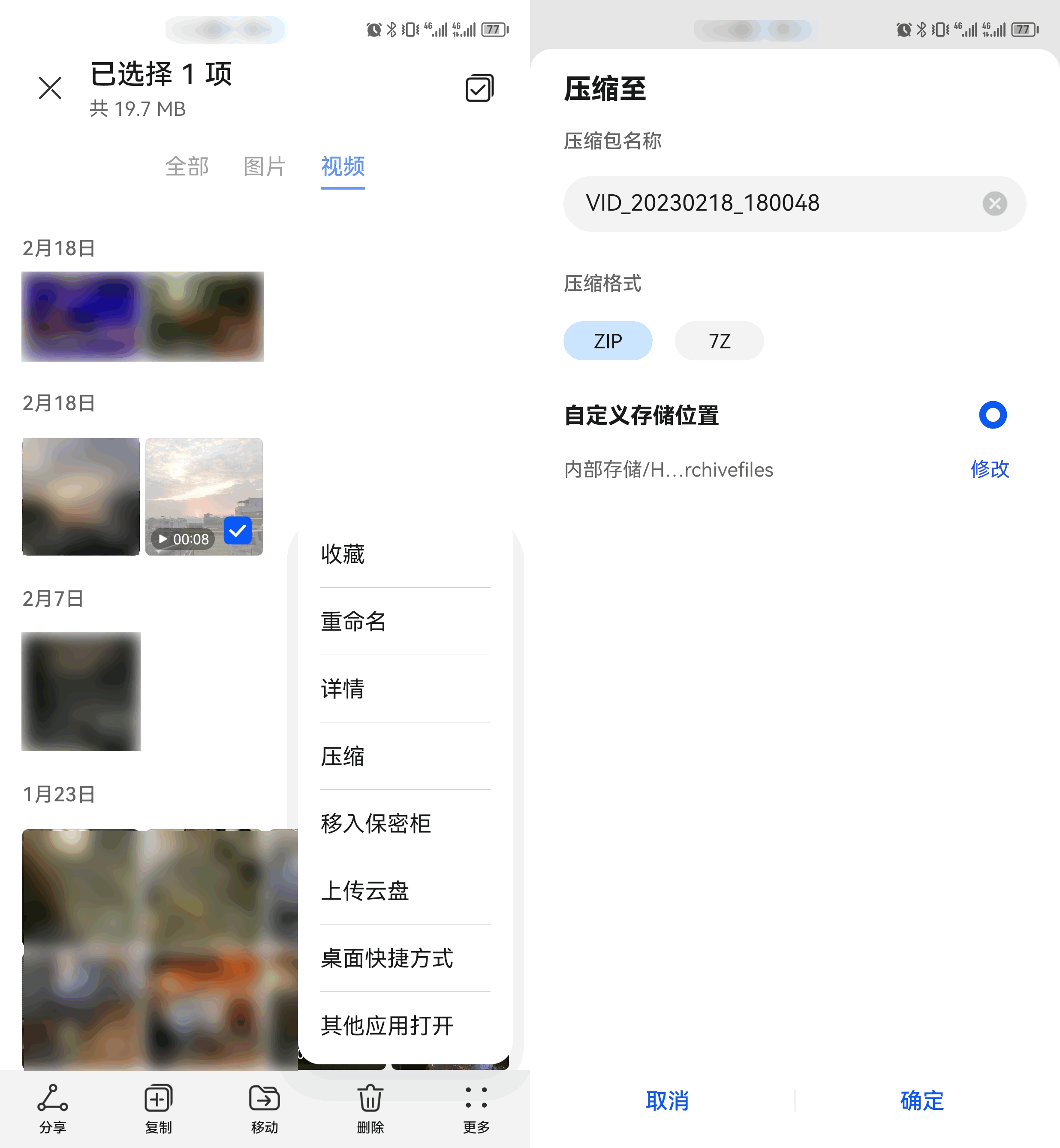Switch compression format to 7Z
Viewport: 1060px width, 1148px height.
point(719,341)
